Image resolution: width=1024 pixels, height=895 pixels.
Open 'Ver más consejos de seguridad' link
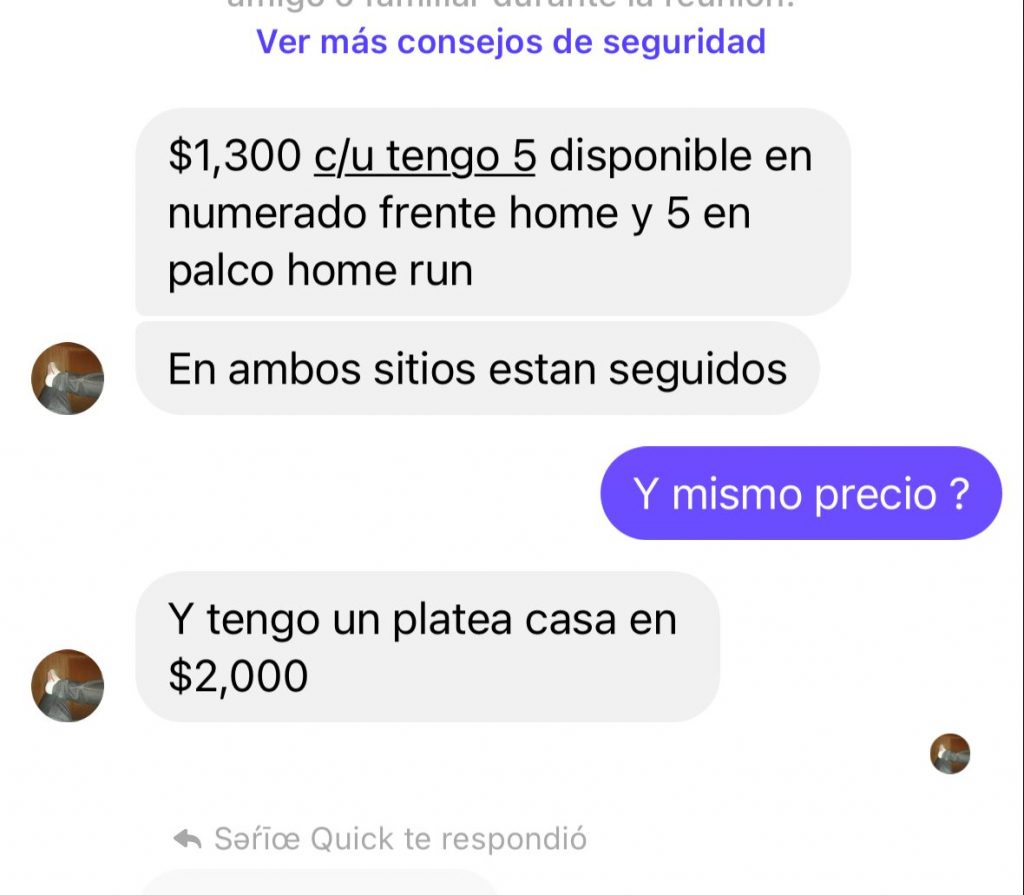pos(511,42)
